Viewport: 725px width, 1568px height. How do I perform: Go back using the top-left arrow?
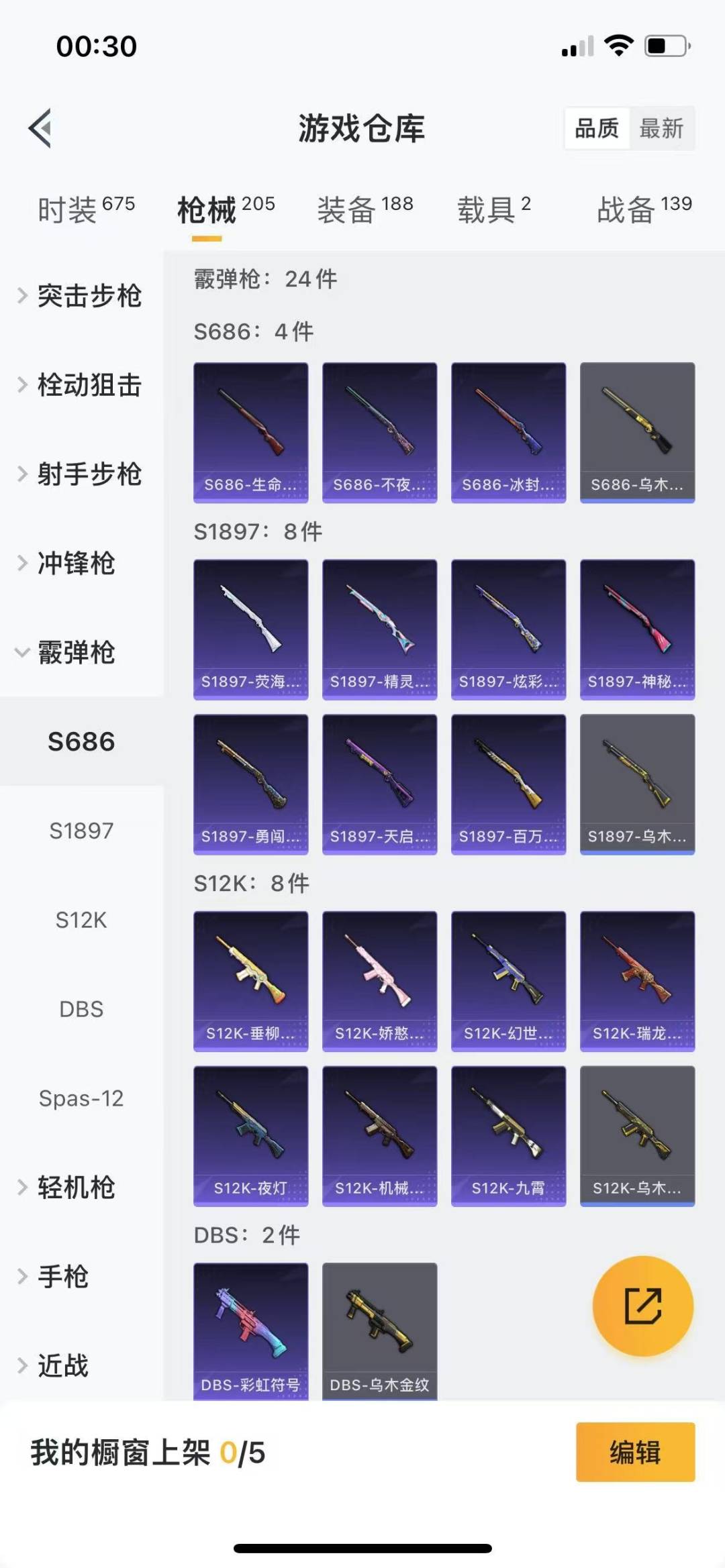pos(40,127)
